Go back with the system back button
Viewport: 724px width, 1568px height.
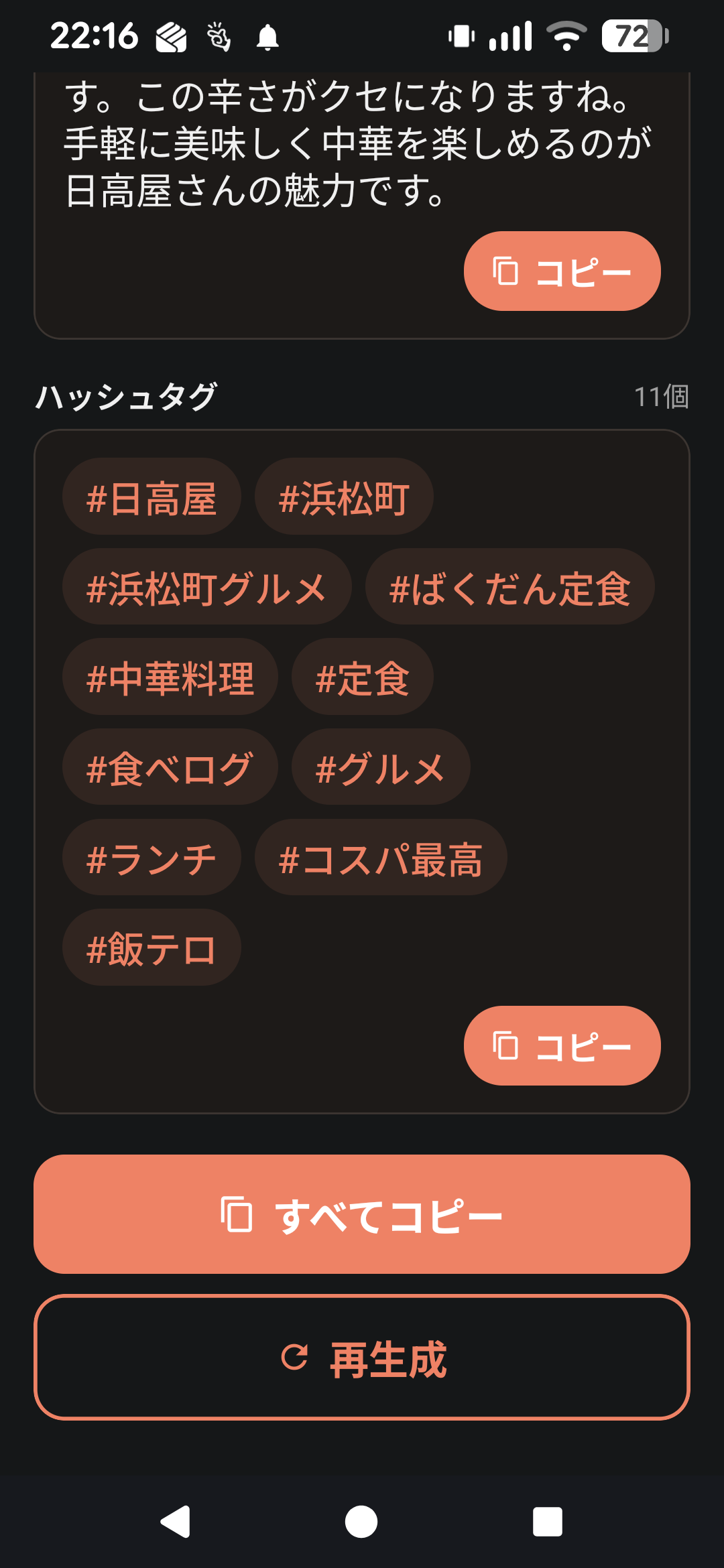click(x=176, y=1521)
